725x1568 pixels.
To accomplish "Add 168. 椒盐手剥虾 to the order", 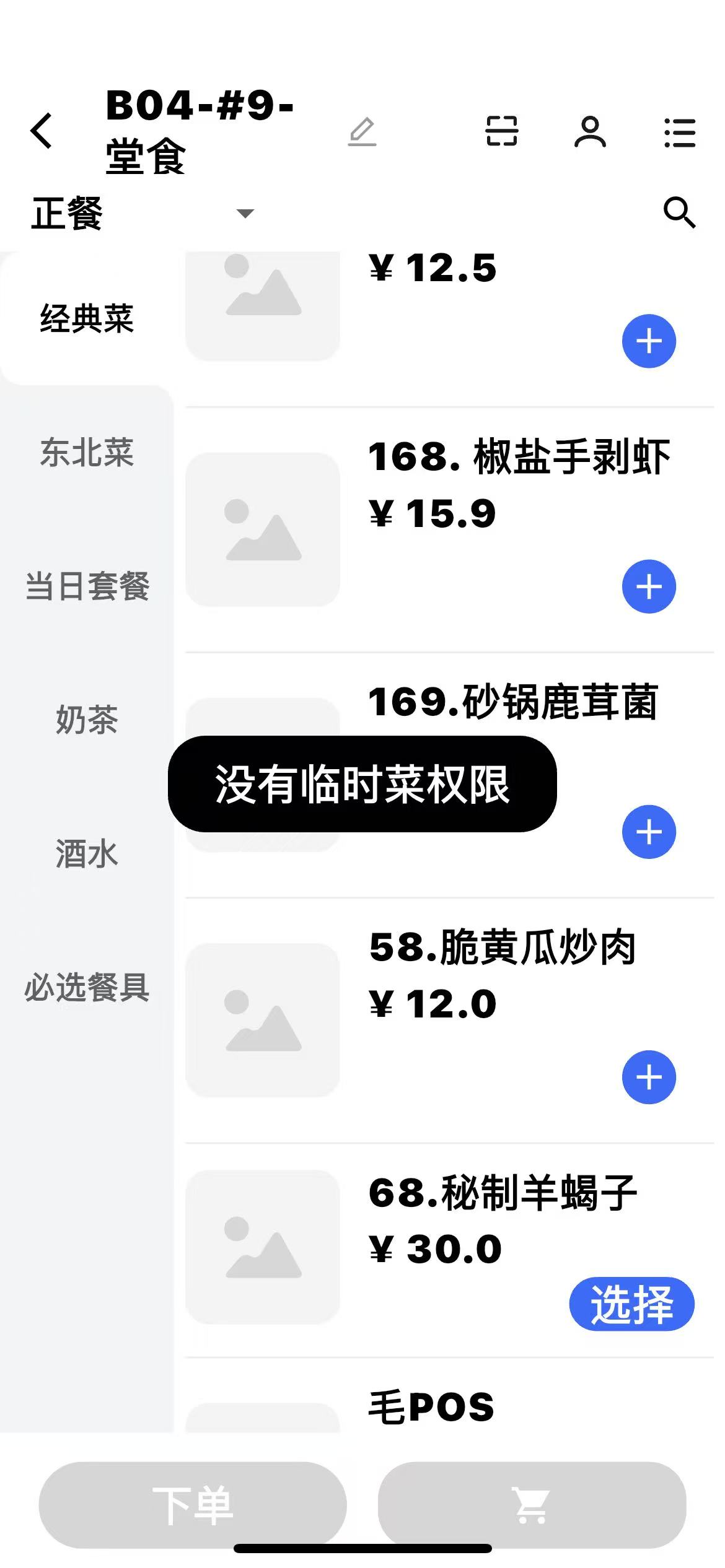I will click(648, 586).
